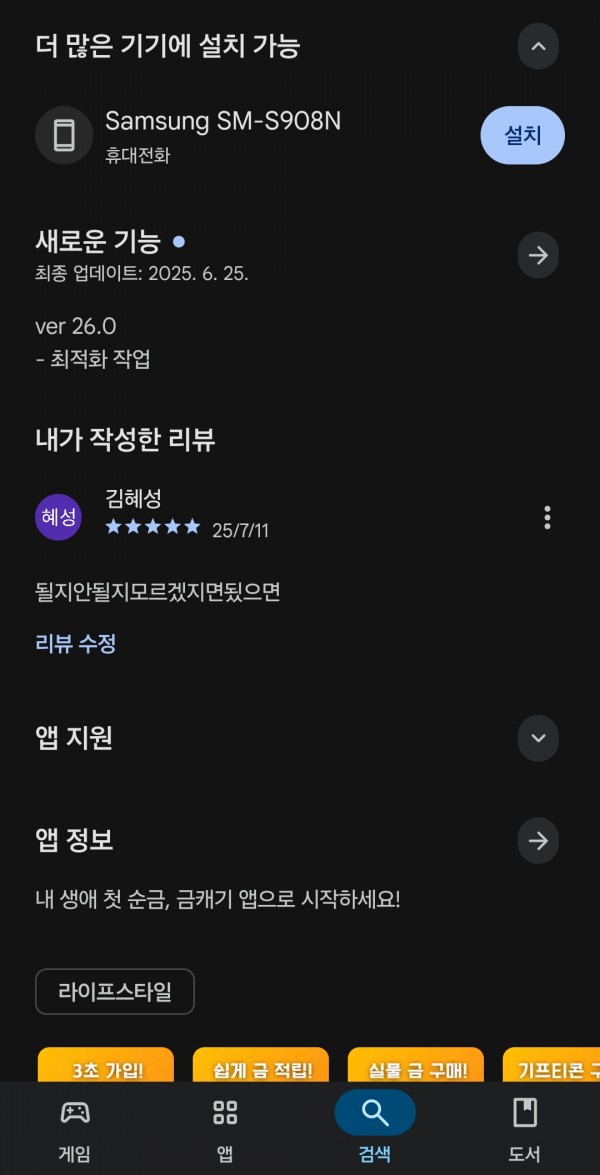Tap 리뷰 수정 to edit review
This screenshot has height=1175, width=600.
click(76, 644)
